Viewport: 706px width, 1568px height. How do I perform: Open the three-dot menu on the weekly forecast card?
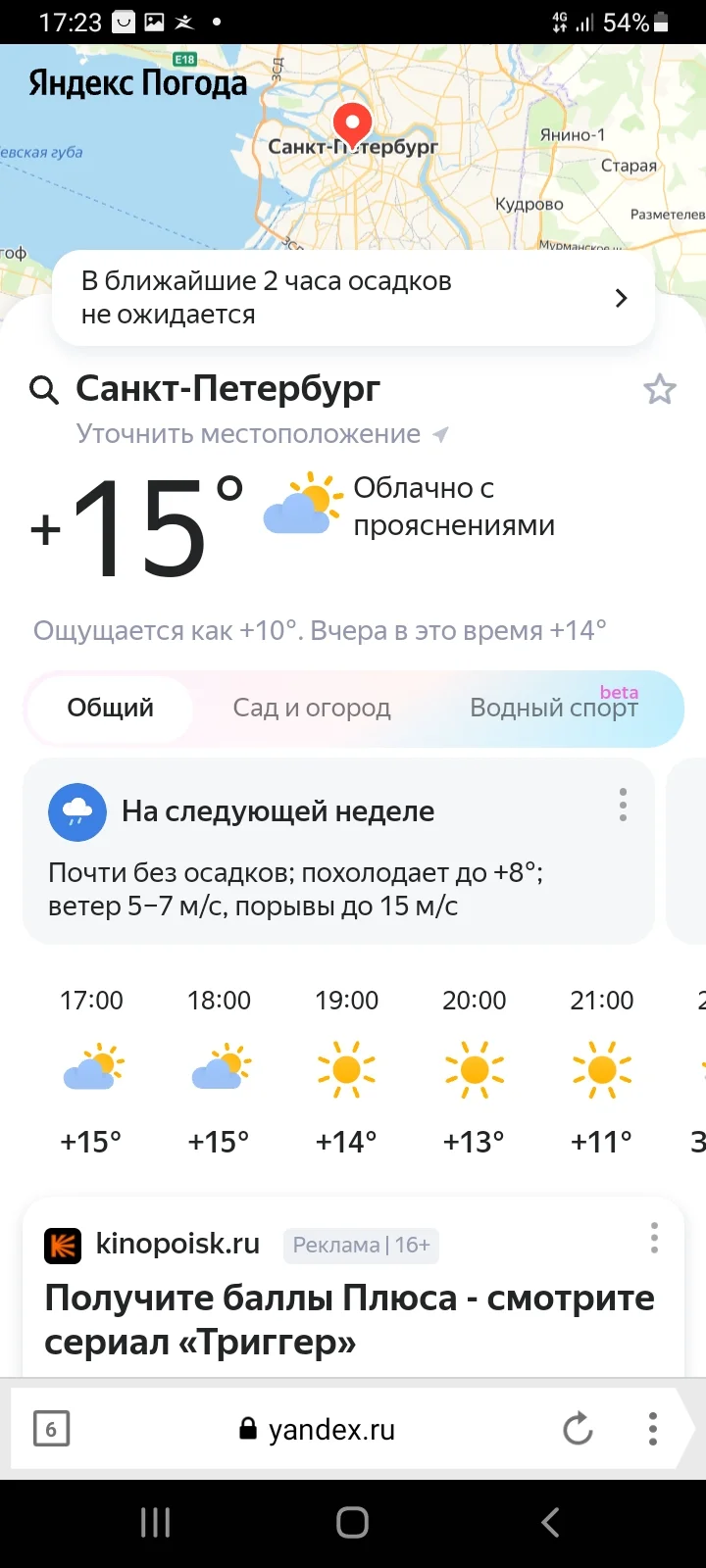point(622,805)
